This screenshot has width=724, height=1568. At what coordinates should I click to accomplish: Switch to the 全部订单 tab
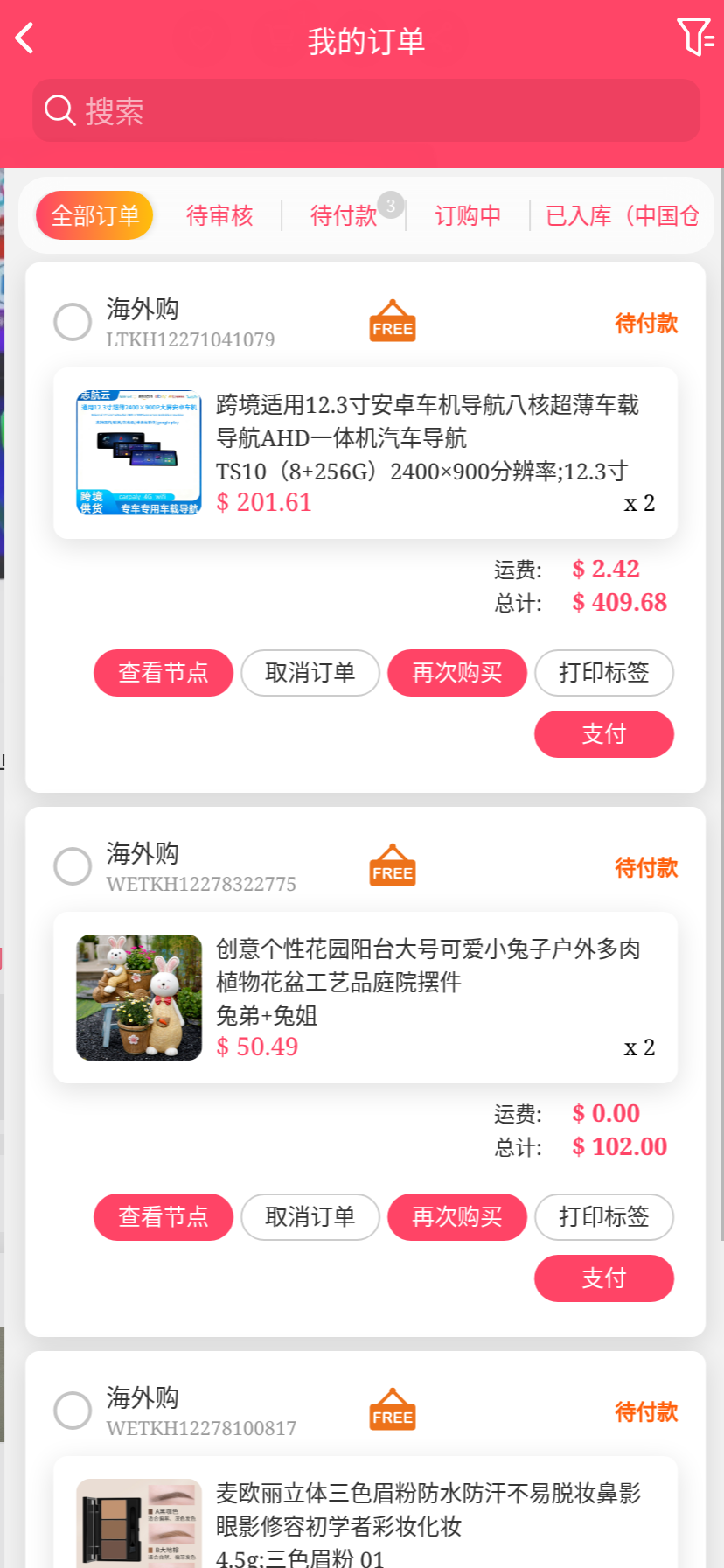pyautogui.click(x=94, y=215)
